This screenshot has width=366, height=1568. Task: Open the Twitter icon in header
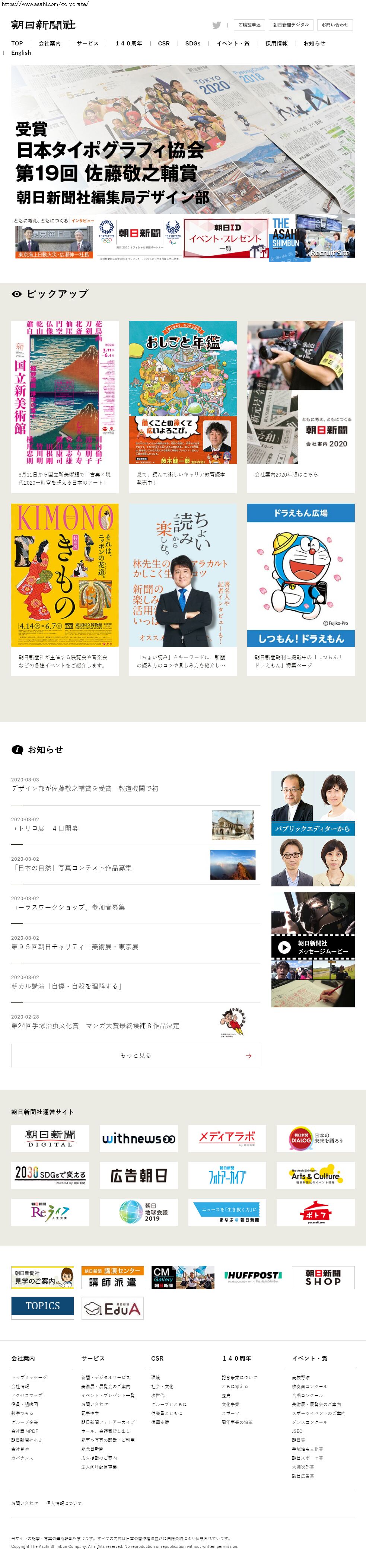[x=216, y=25]
